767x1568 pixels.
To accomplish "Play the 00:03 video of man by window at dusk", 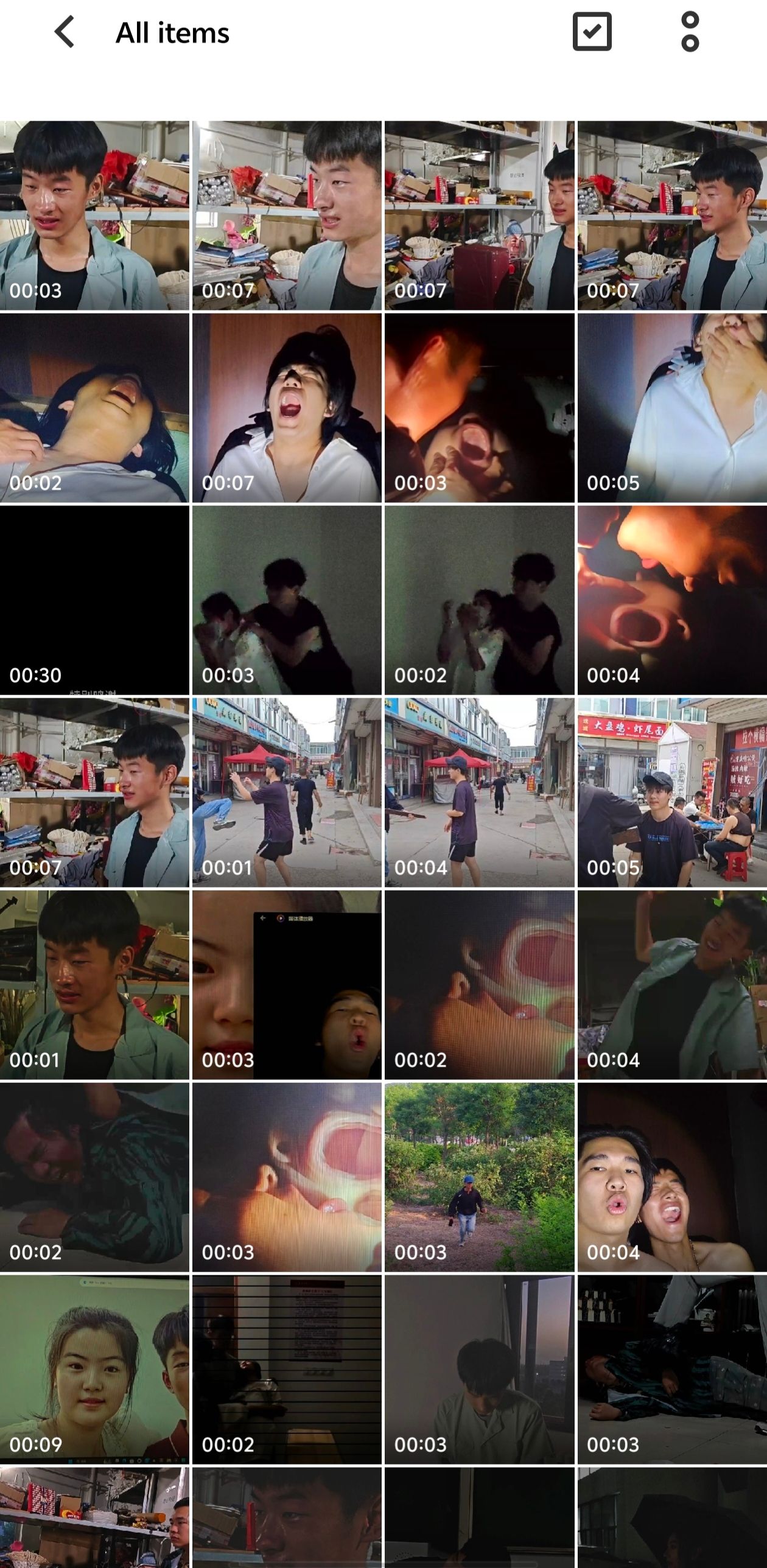I will (479, 1370).
